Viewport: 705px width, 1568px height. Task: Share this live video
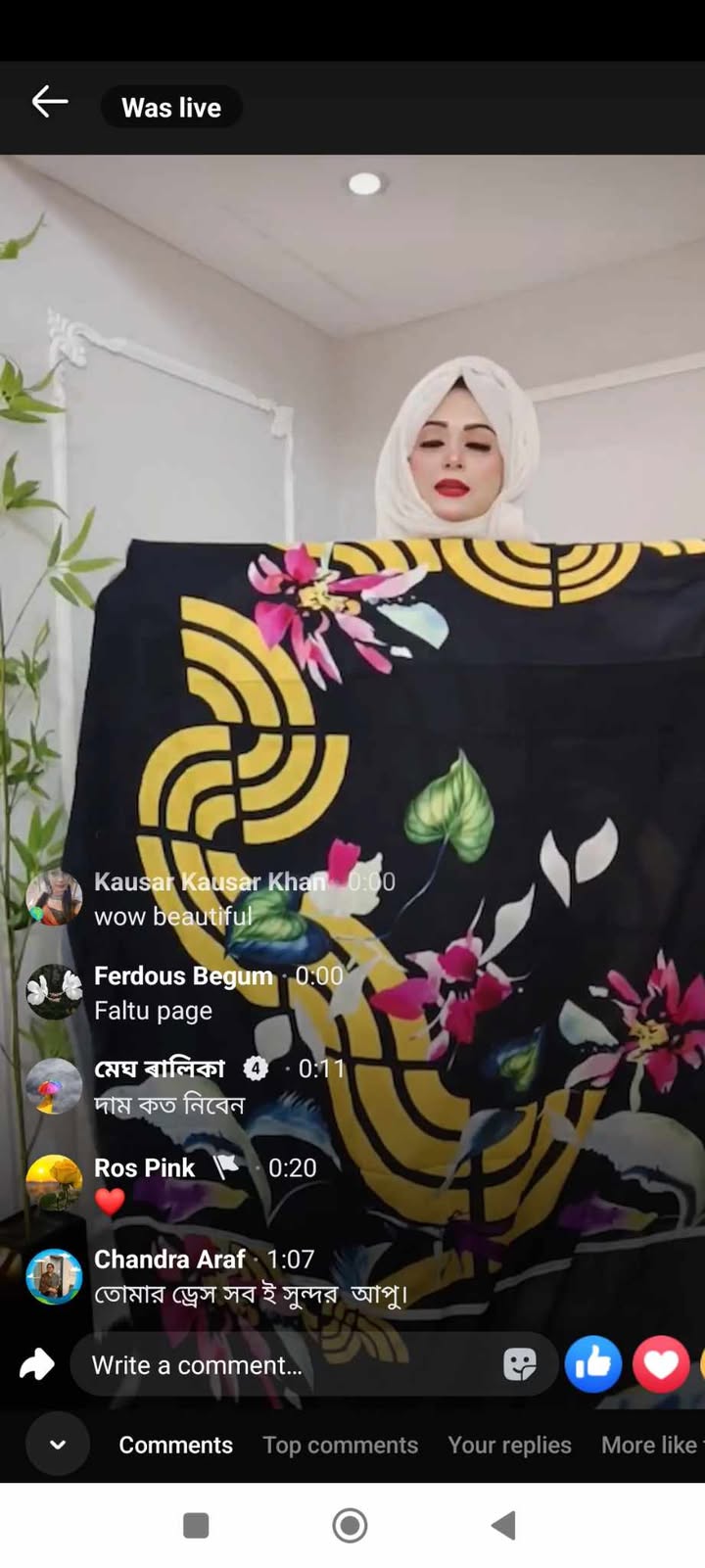point(37,1363)
